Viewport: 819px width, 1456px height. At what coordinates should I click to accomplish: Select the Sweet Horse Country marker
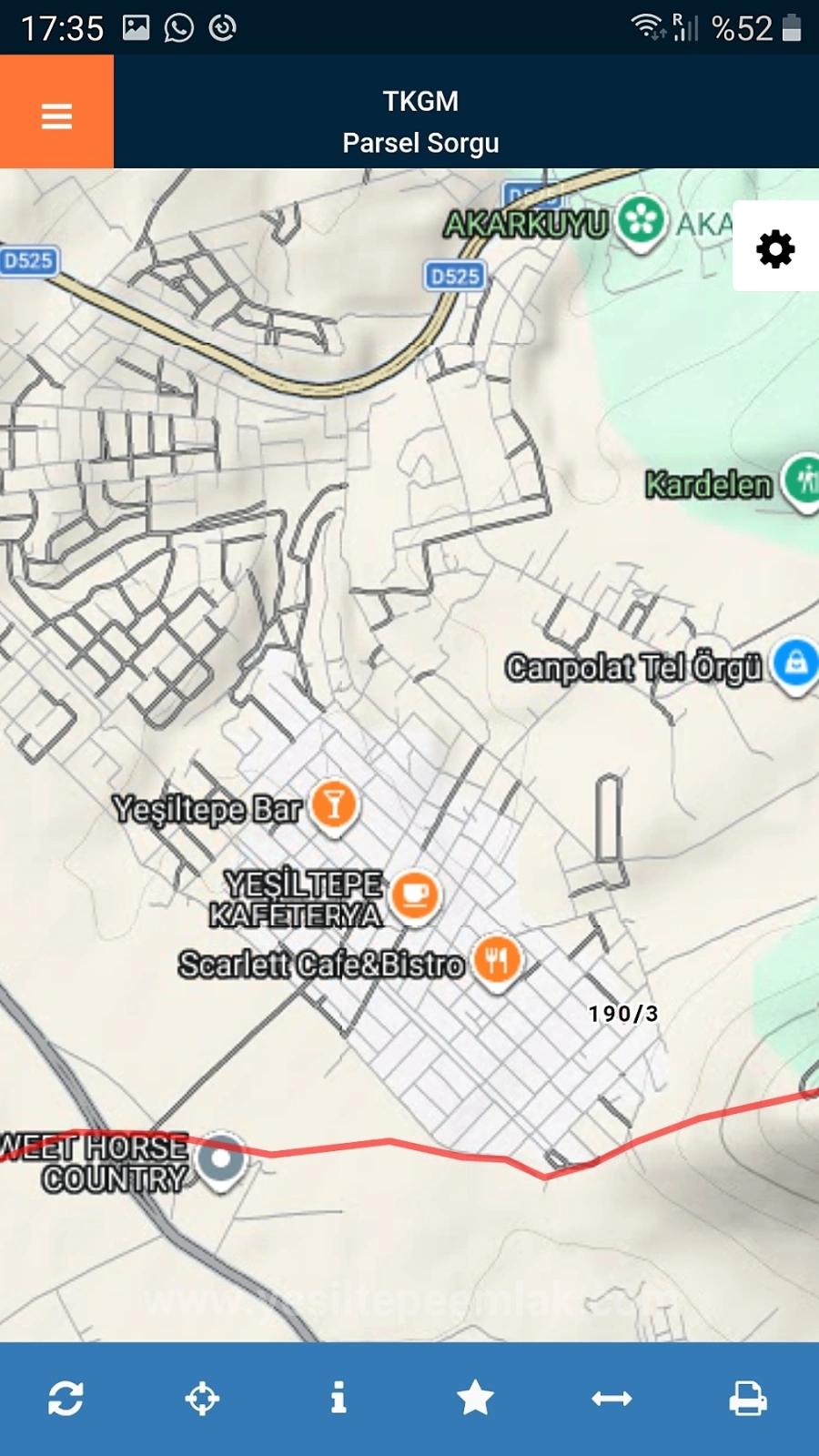click(221, 1158)
